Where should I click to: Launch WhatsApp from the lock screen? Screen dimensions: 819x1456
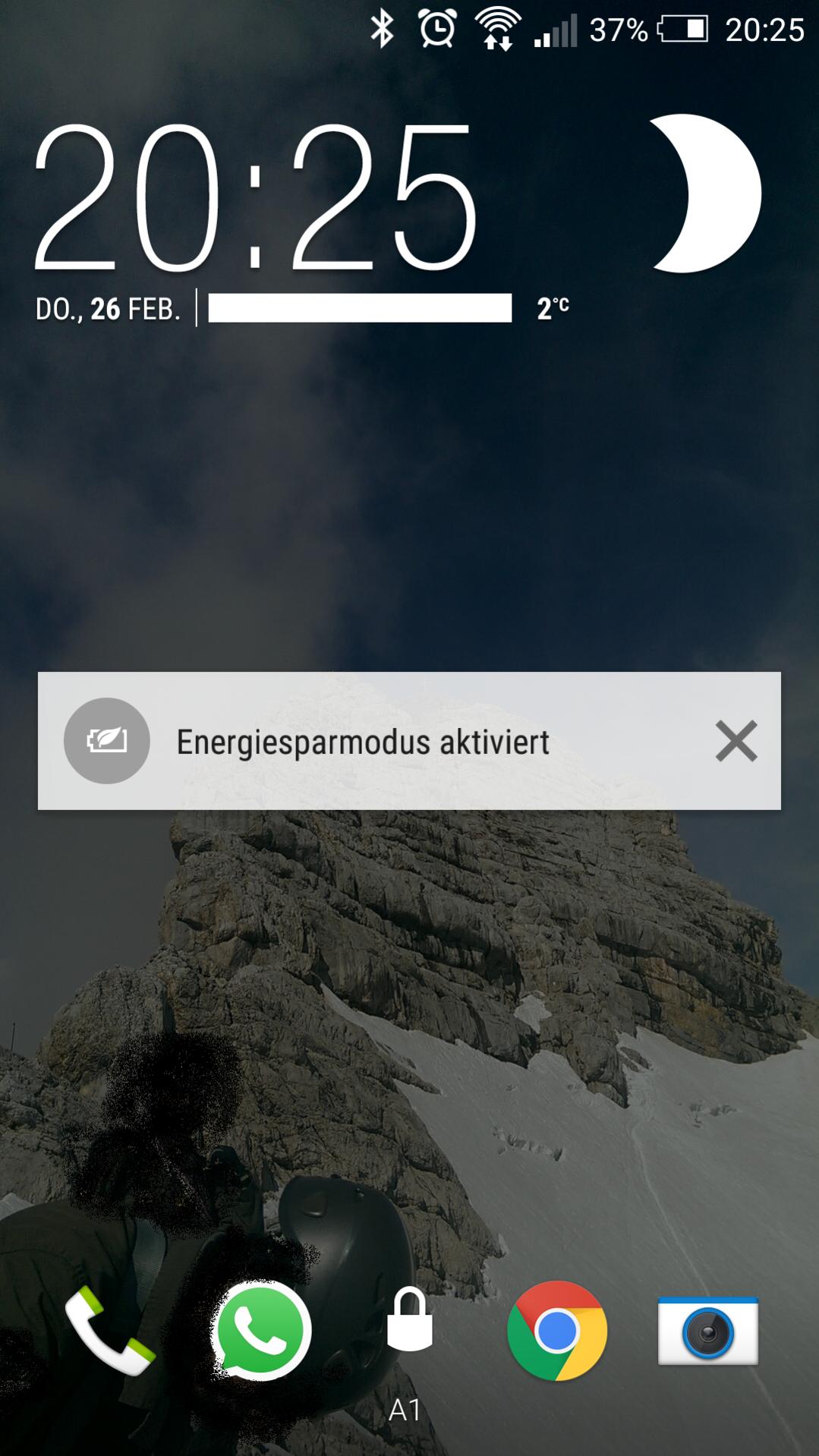tap(260, 1331)
